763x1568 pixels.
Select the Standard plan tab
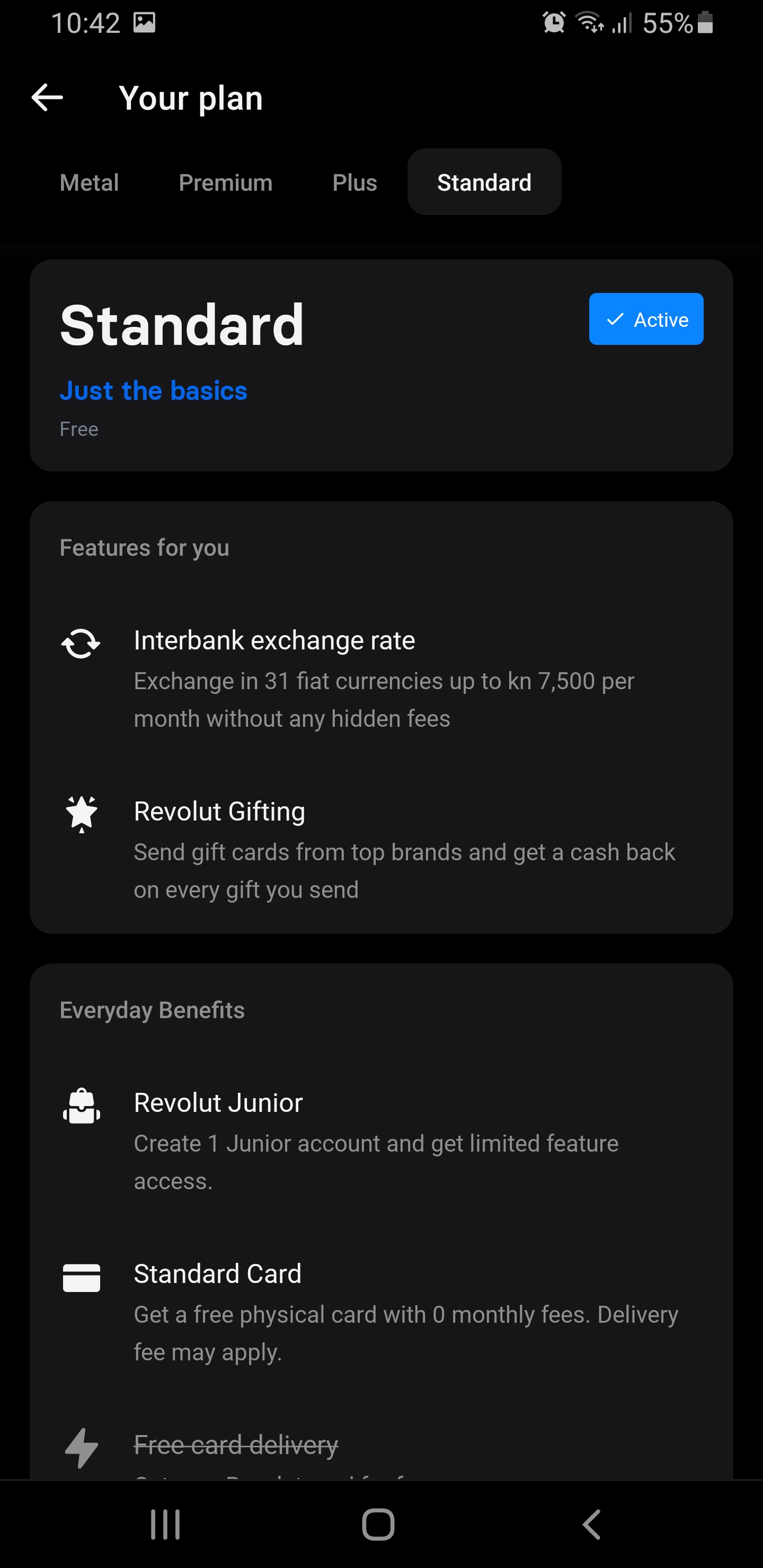point(484,183)
